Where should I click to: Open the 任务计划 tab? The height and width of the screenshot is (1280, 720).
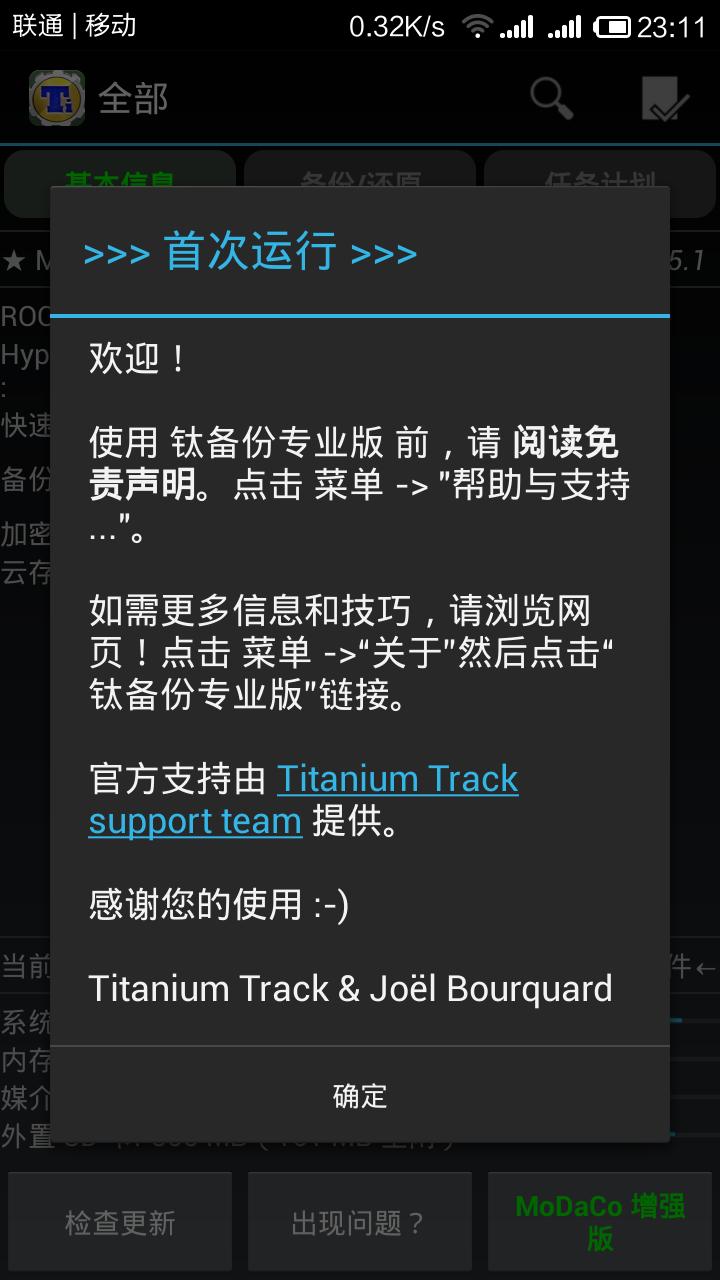click(x=599, y=182)
